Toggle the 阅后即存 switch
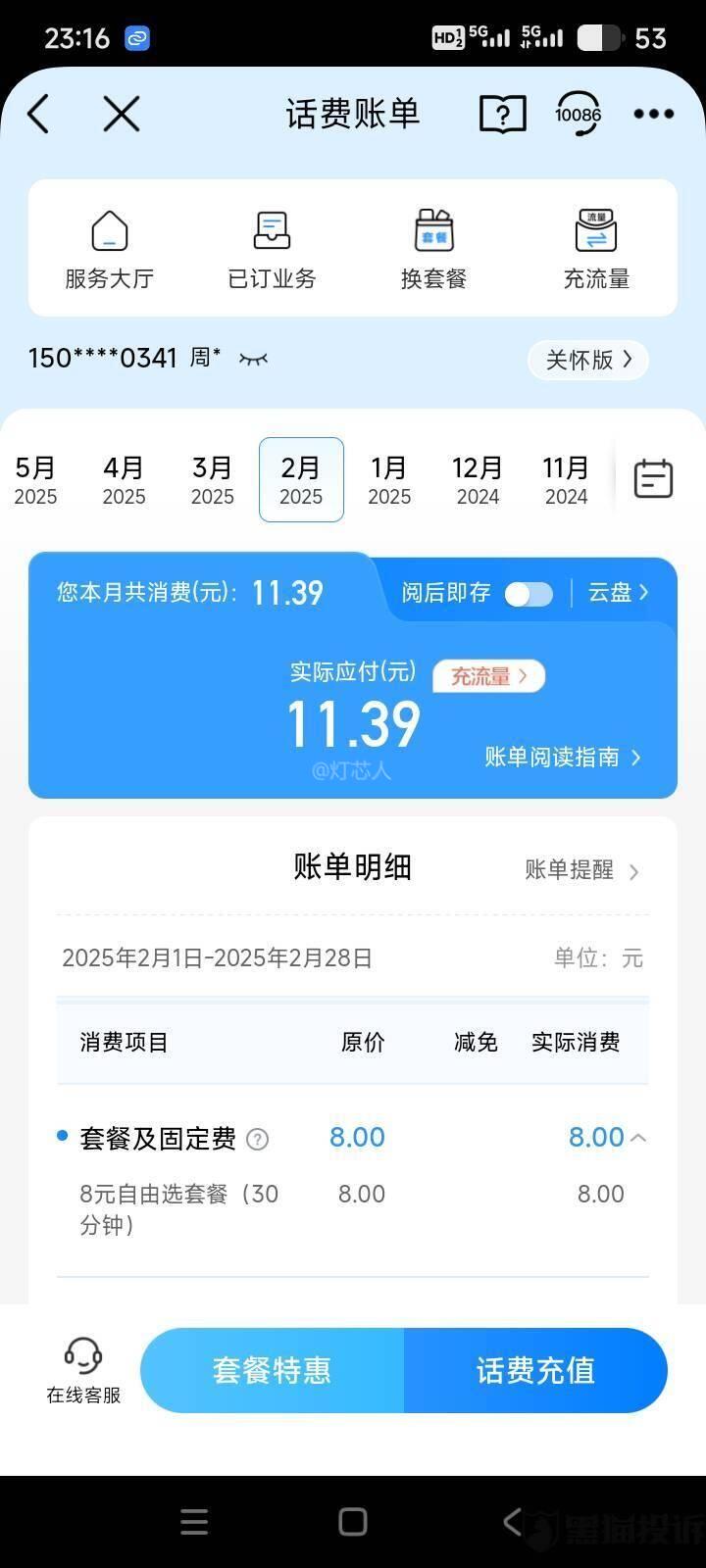Image resolution: width=706 pixels, height=1568 pixels. pos(529,594)
